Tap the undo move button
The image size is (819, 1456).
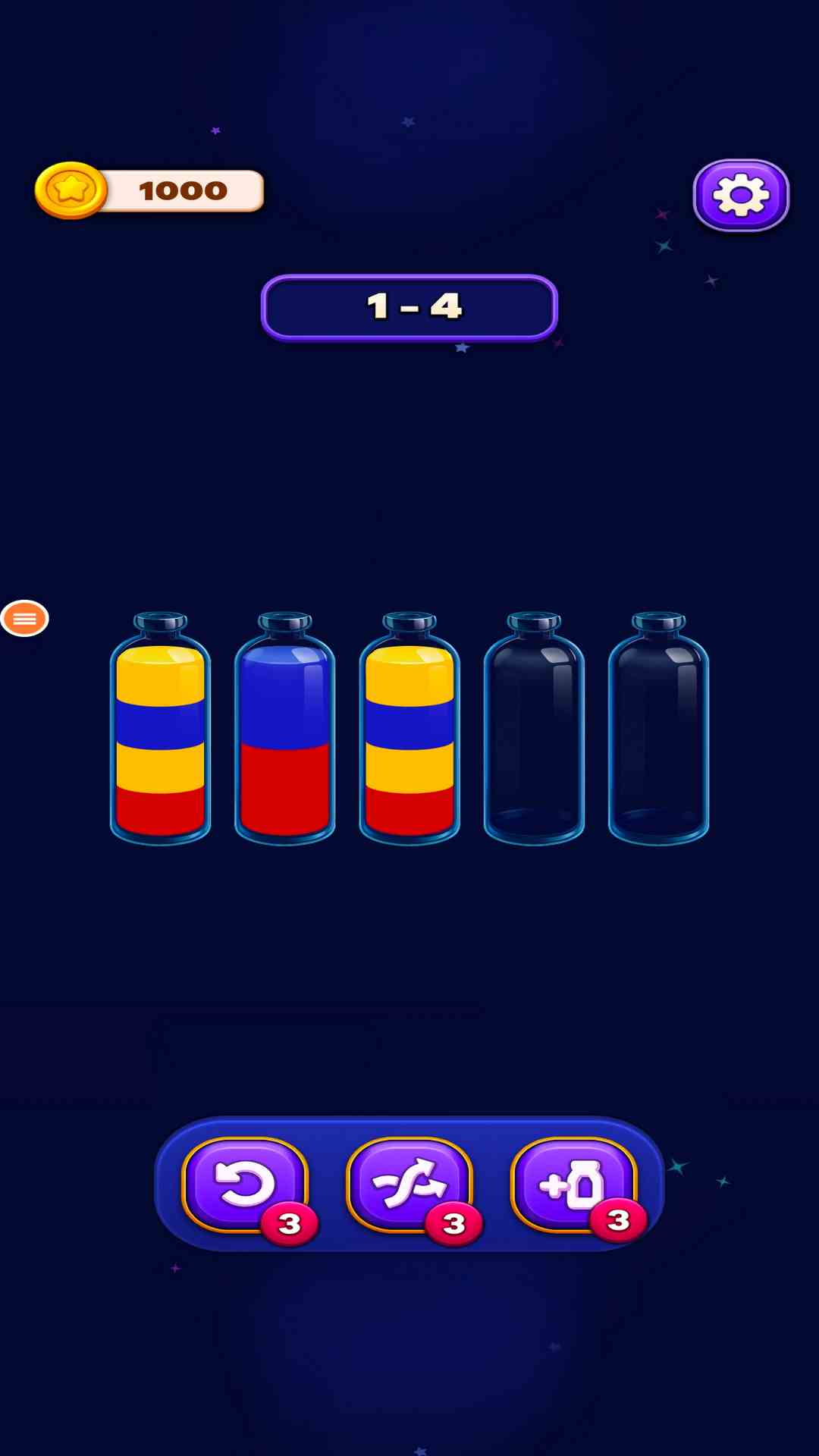click(x=245, y=1184)
